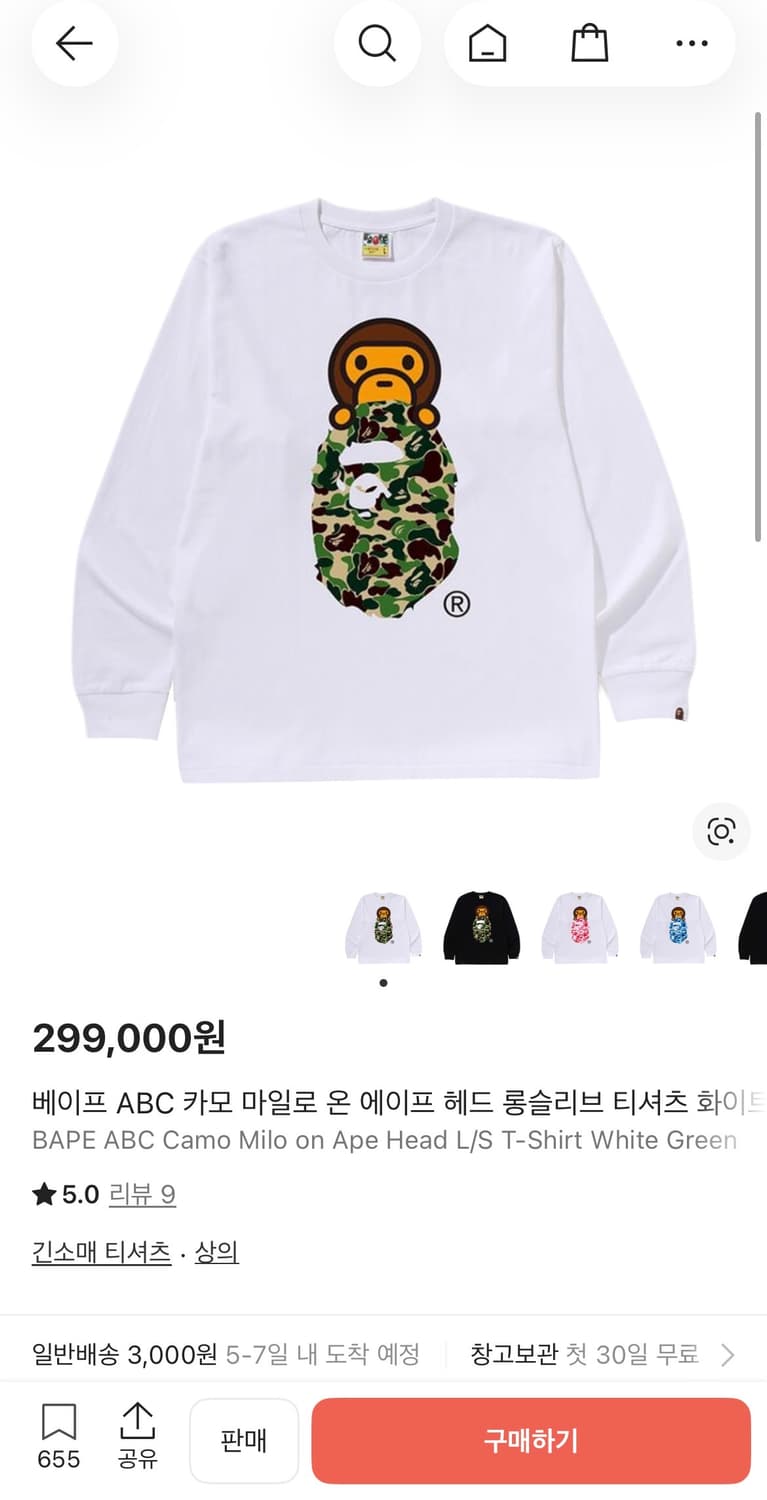This screenshot has width=767, height=1500.
Task: Switch to the black colorway variant
Action: (x=481, y=926)
